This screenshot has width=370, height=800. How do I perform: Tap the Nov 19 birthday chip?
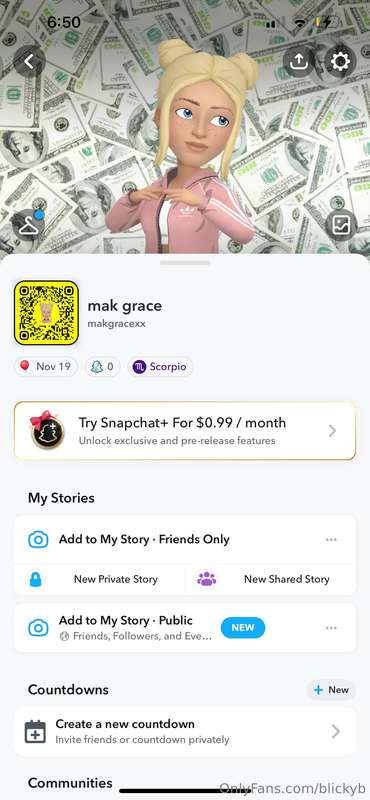(46, 366)
